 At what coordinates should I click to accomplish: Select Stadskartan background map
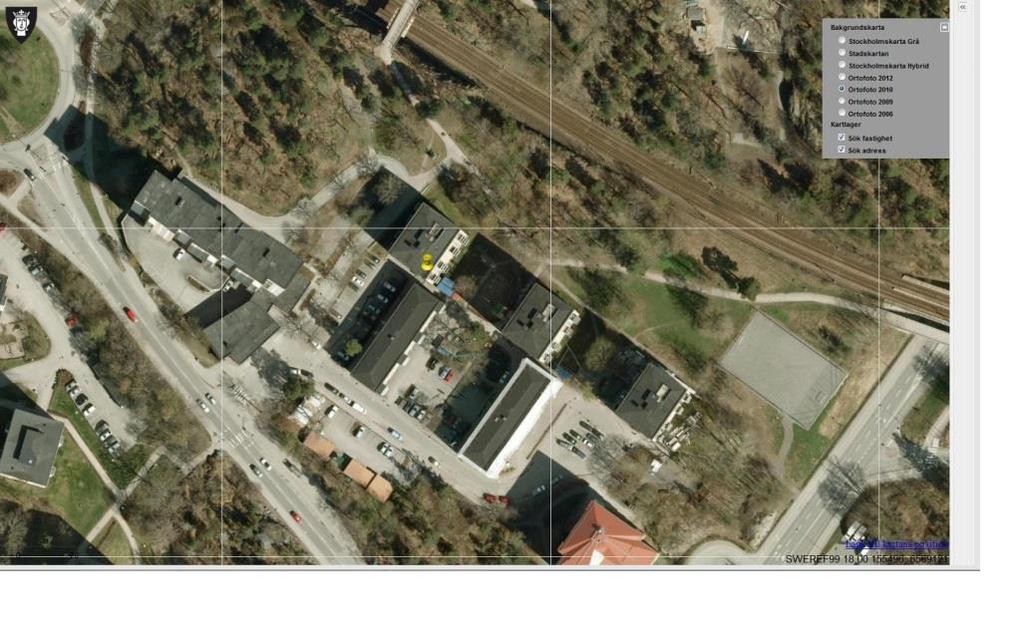[x=842, y=53]
